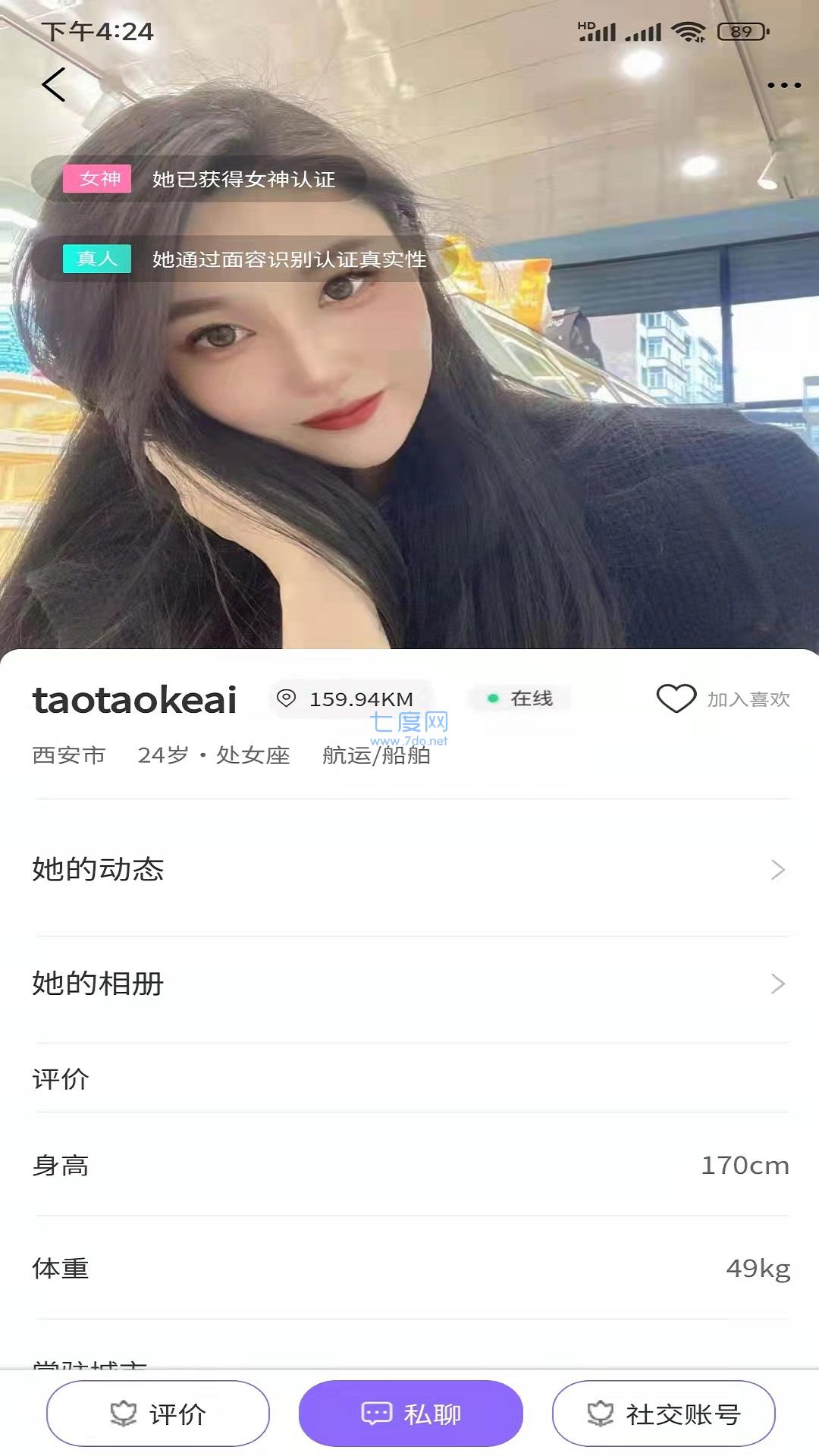View her 社交账号 social account
The height and width of the screenshot is (1456, 819).
click(663, 1414)
